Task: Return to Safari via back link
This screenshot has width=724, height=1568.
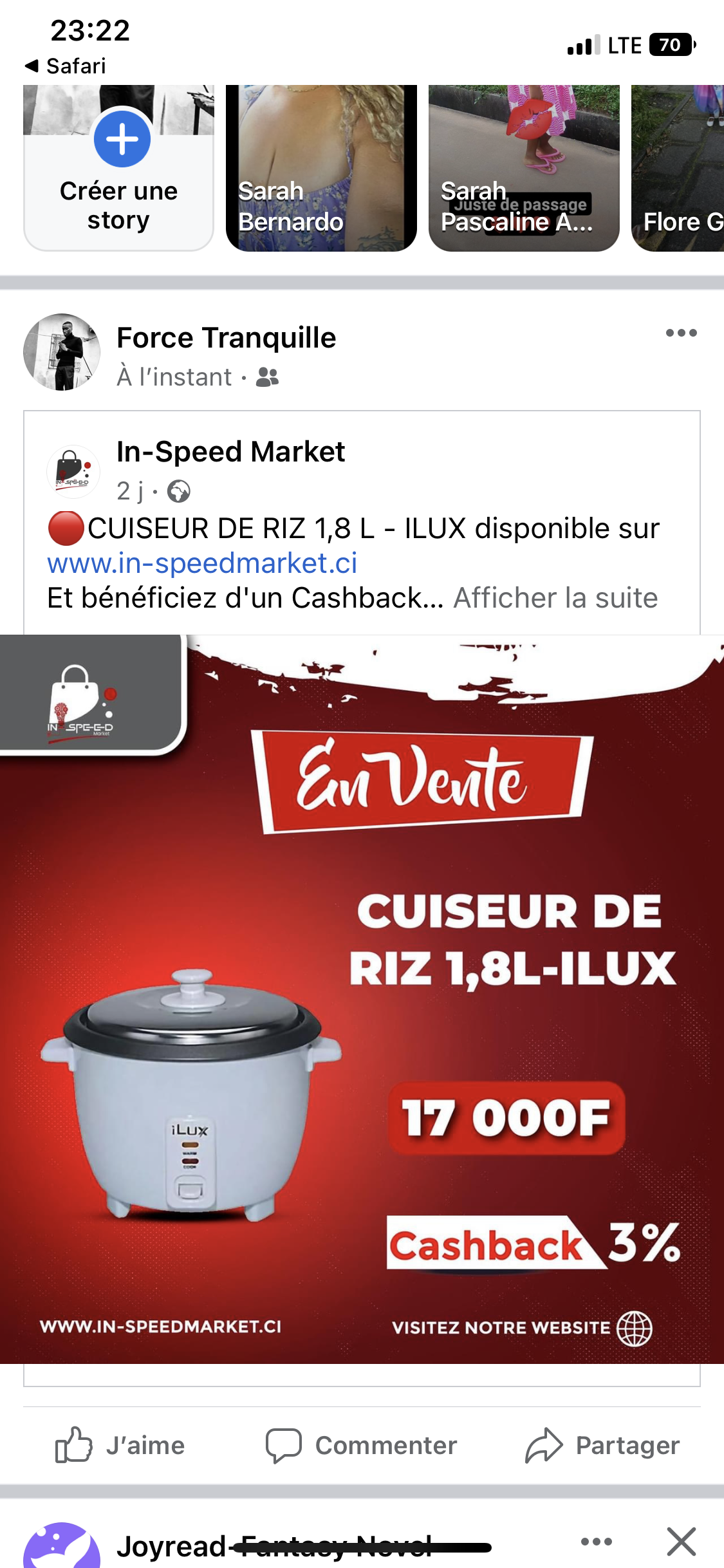Action: 65,66
